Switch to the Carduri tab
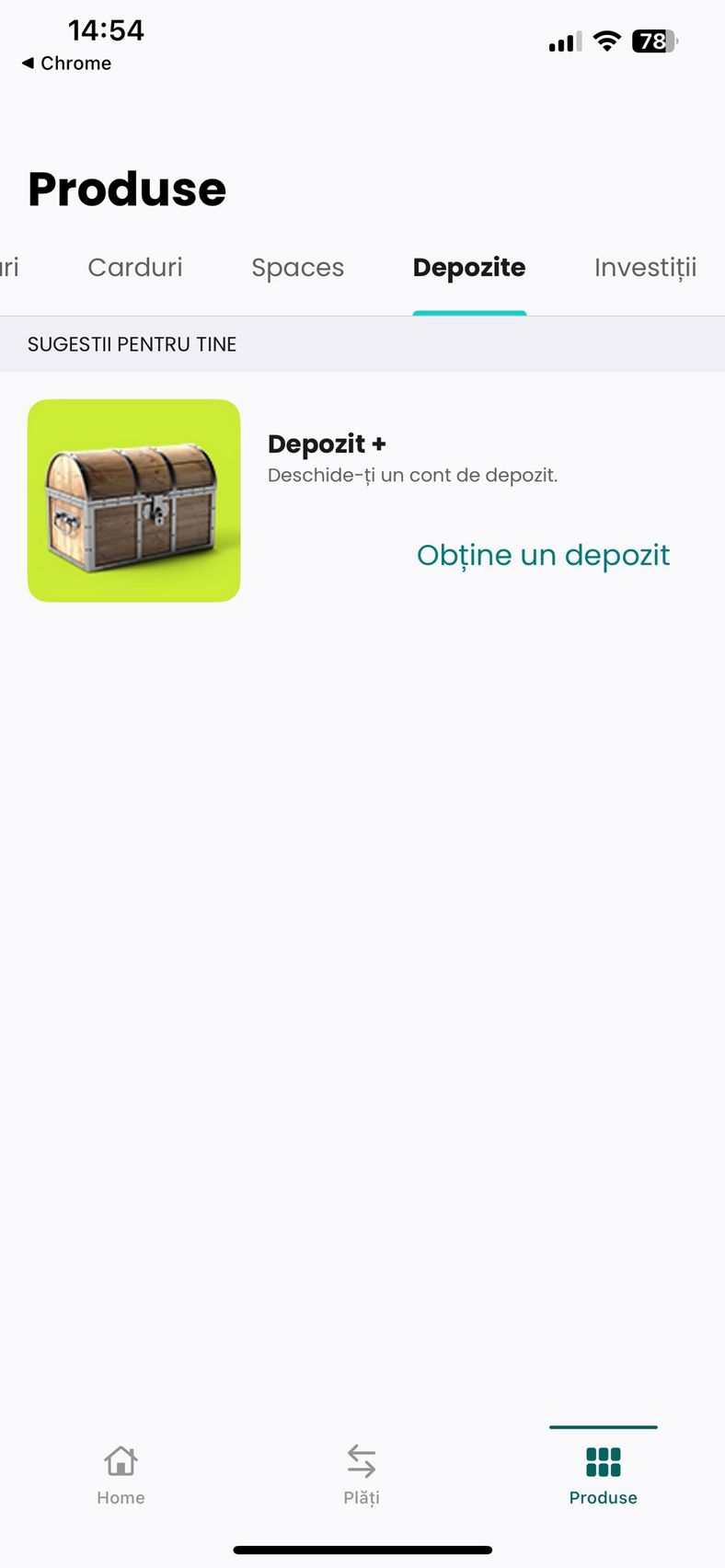This screenshot has width=725, height=1568. 135,268
